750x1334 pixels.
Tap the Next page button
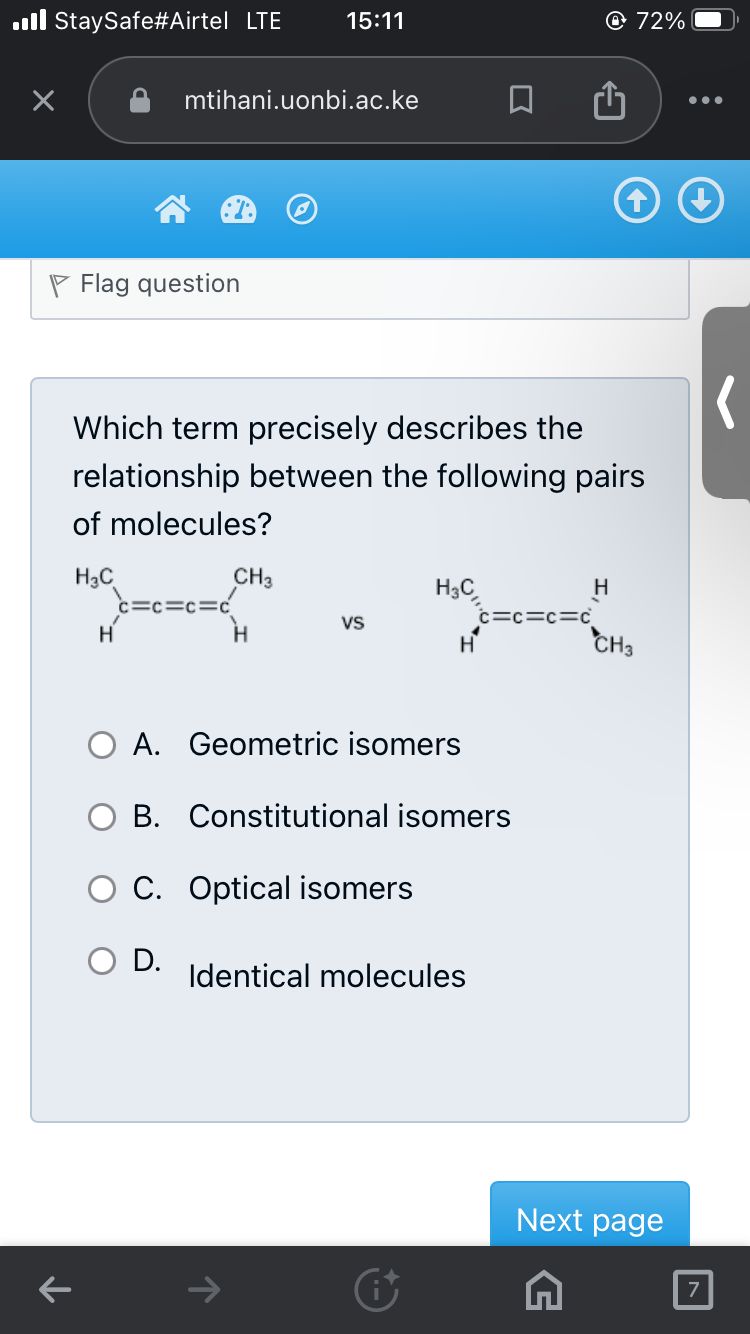[x=589, y=1219]
